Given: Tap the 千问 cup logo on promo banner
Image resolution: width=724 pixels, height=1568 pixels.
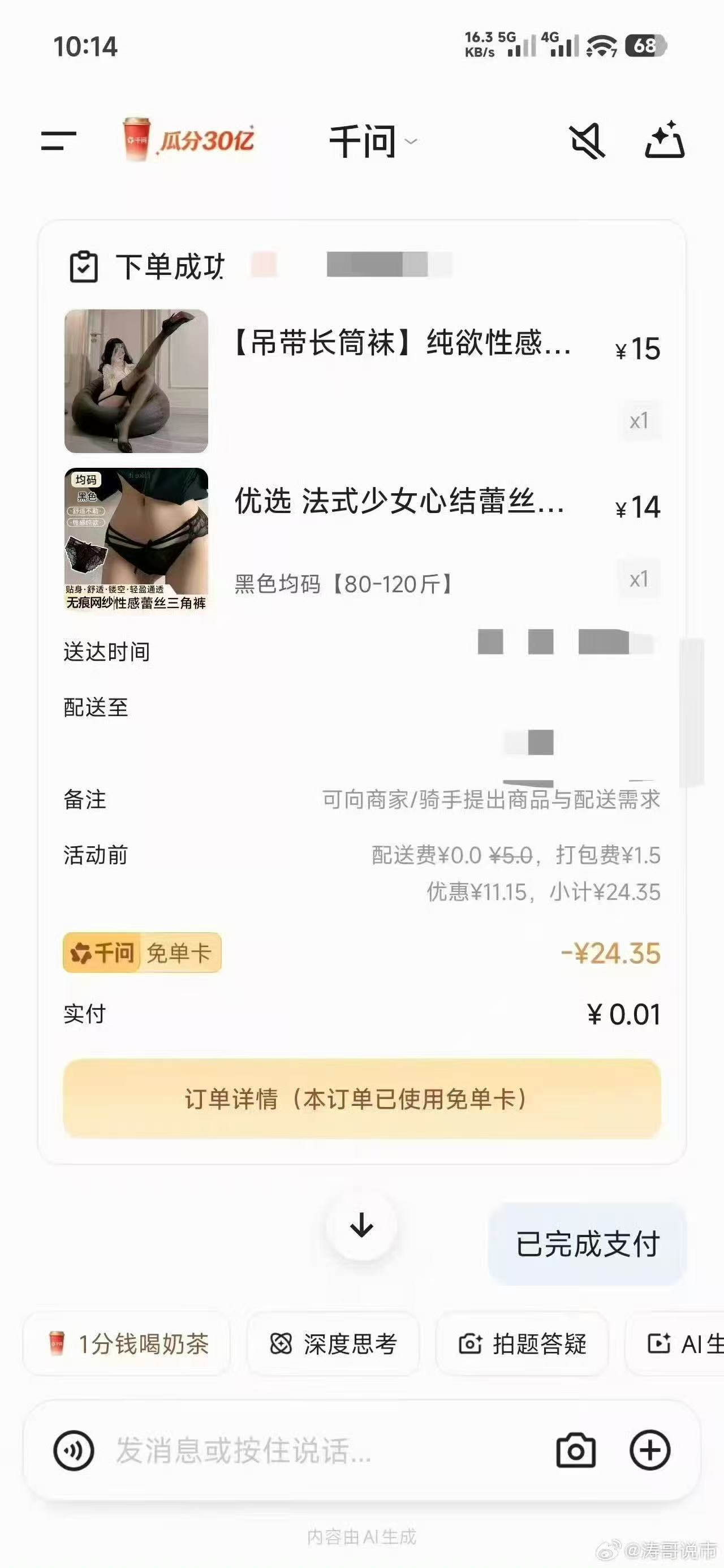Looking at the screenshot, I should [137, 139].
